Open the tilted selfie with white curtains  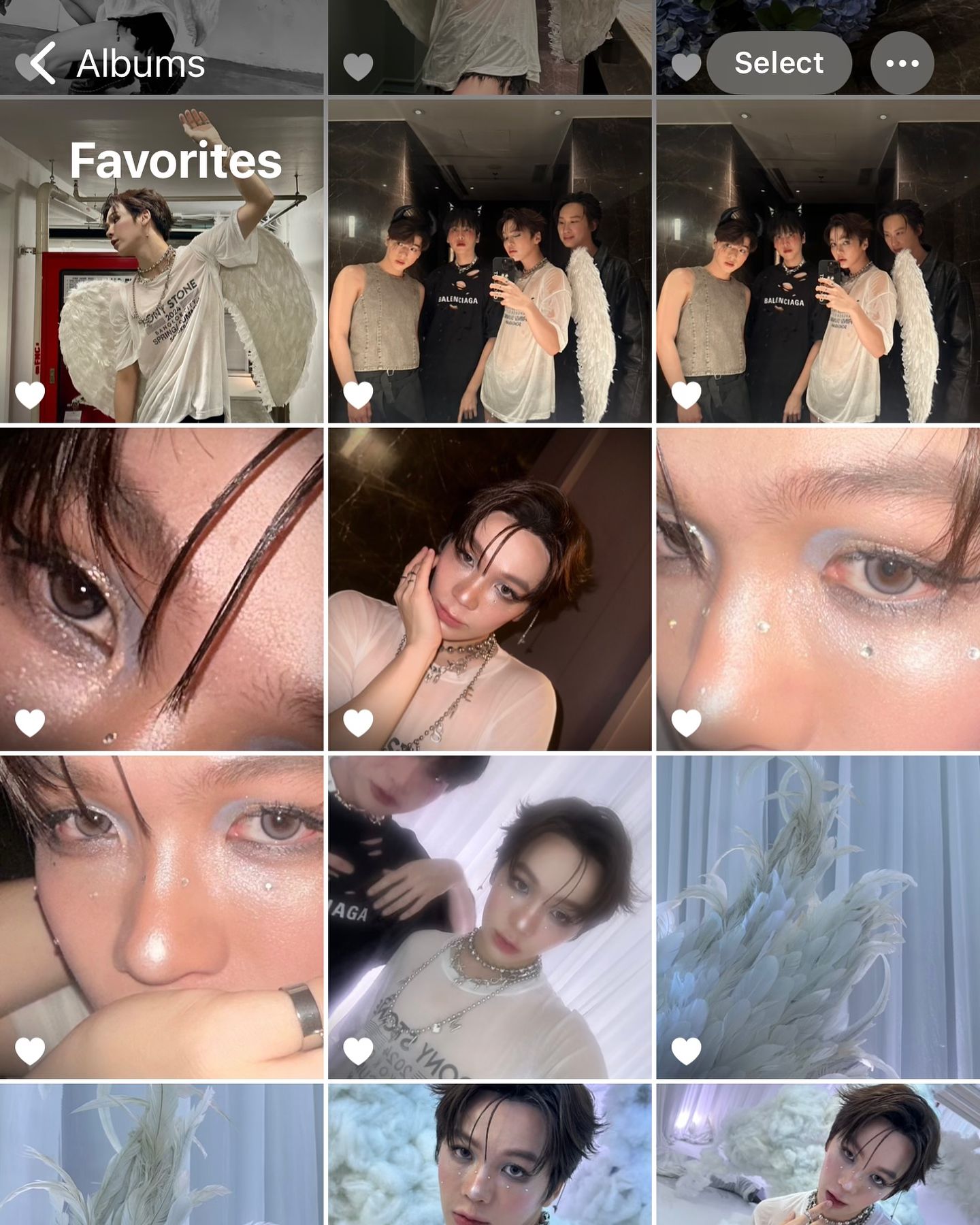pos(489,917)
